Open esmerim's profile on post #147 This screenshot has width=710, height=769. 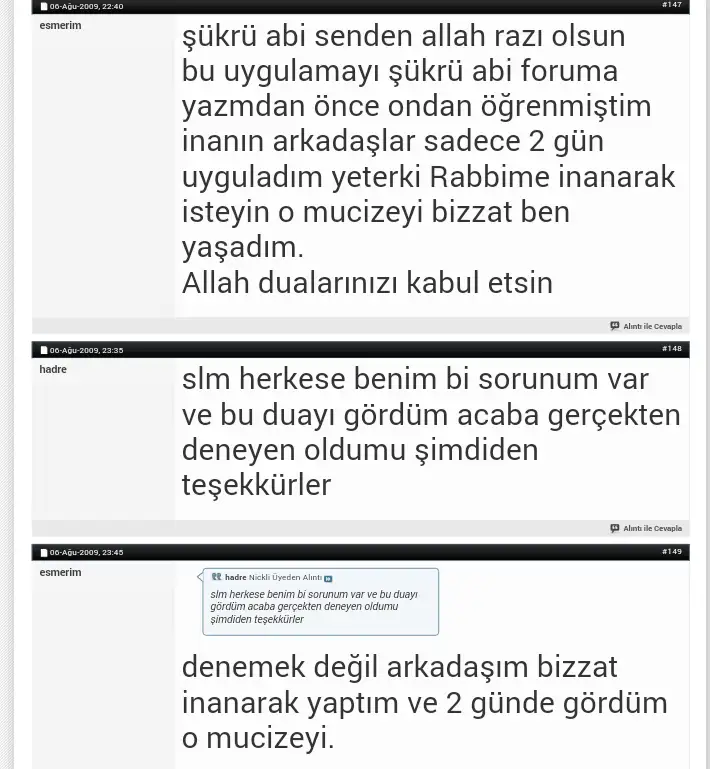(60, 25)
